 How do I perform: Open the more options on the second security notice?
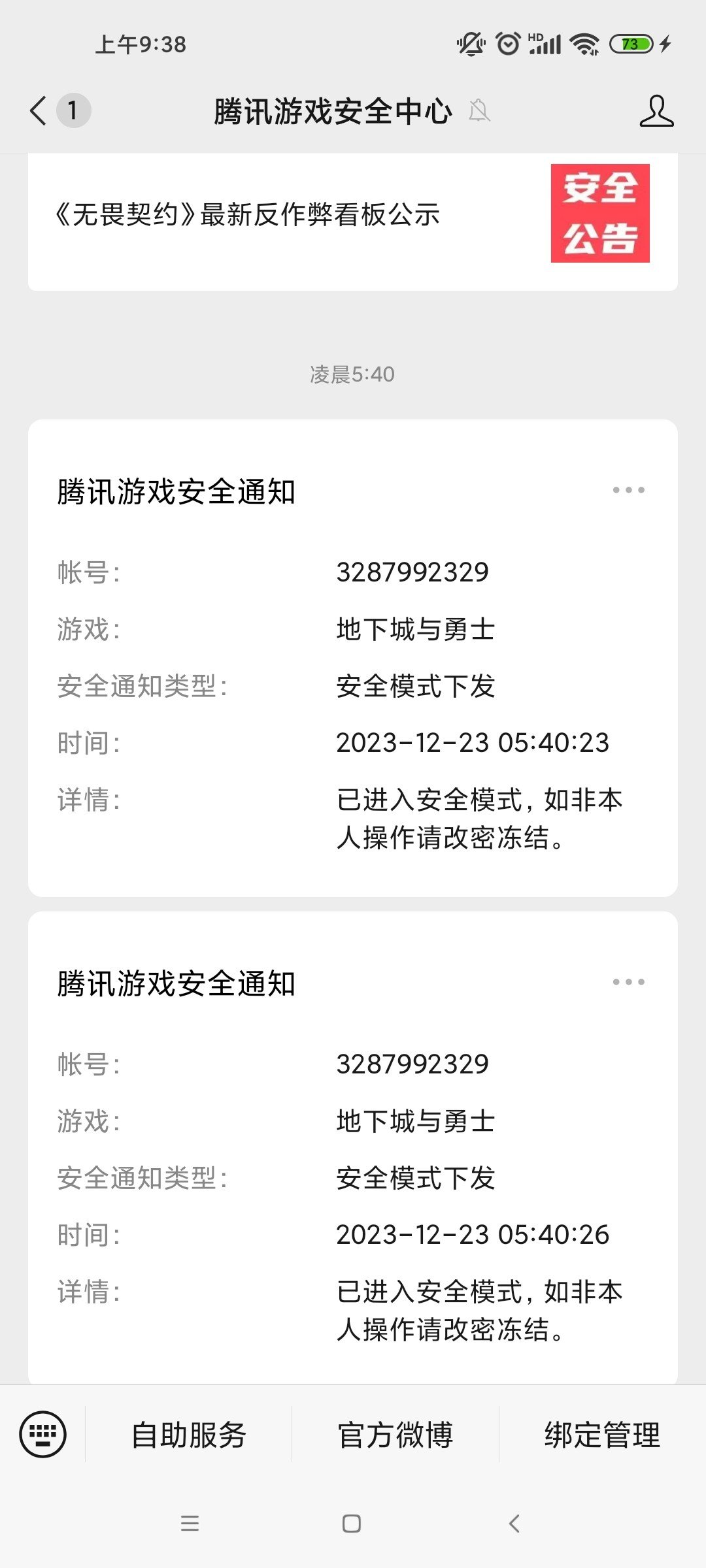tap(630, 981)
